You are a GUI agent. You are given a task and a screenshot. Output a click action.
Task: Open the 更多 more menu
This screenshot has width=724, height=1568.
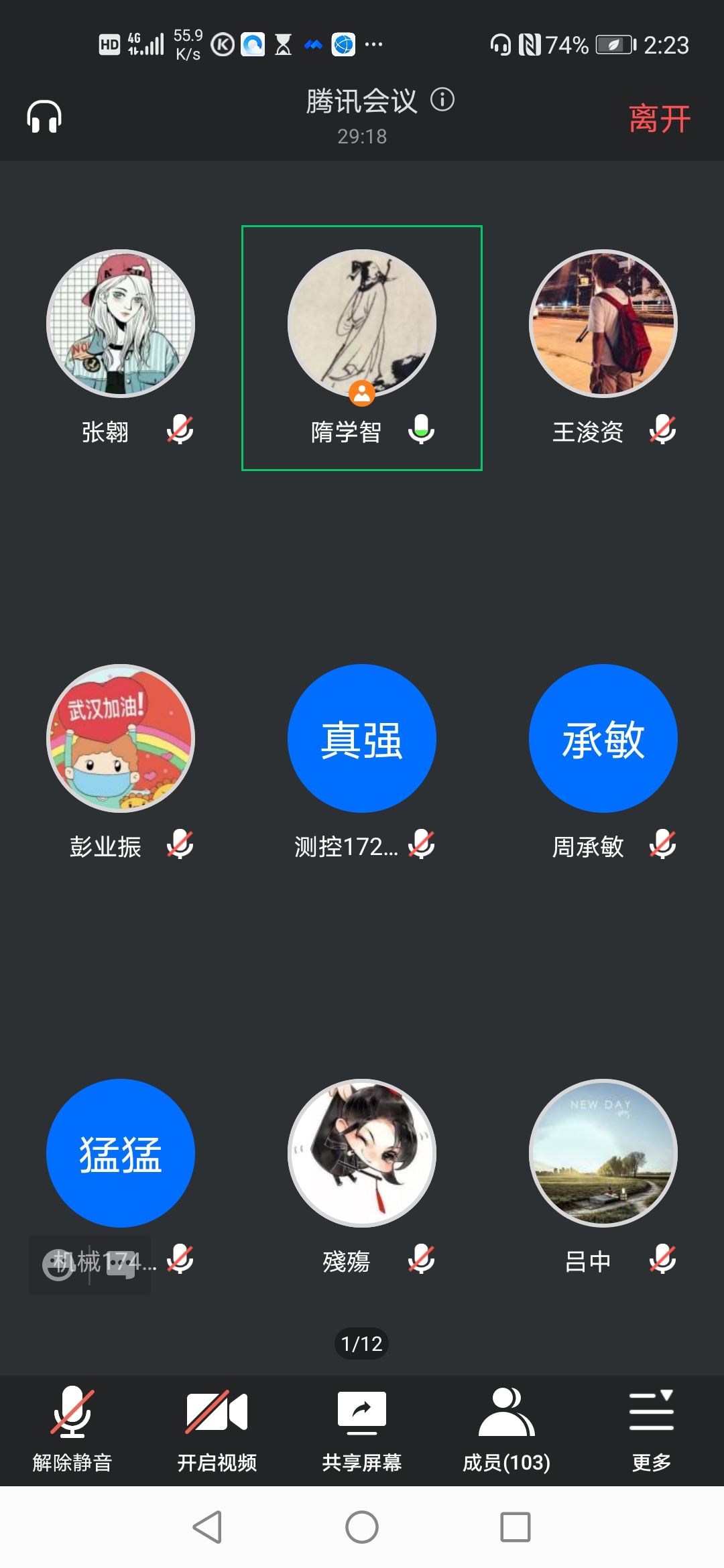pyautogui.click(x=651, y=1429)
